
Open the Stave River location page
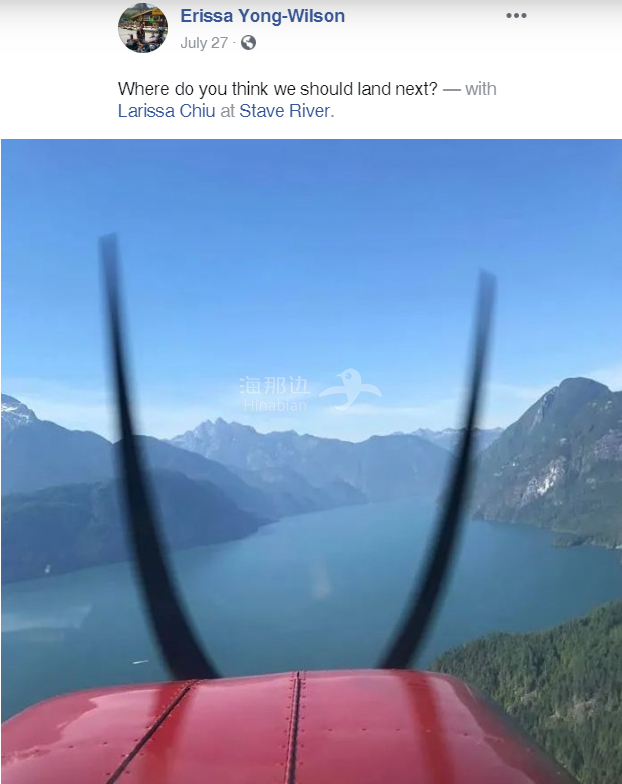(x=284, y=111)
